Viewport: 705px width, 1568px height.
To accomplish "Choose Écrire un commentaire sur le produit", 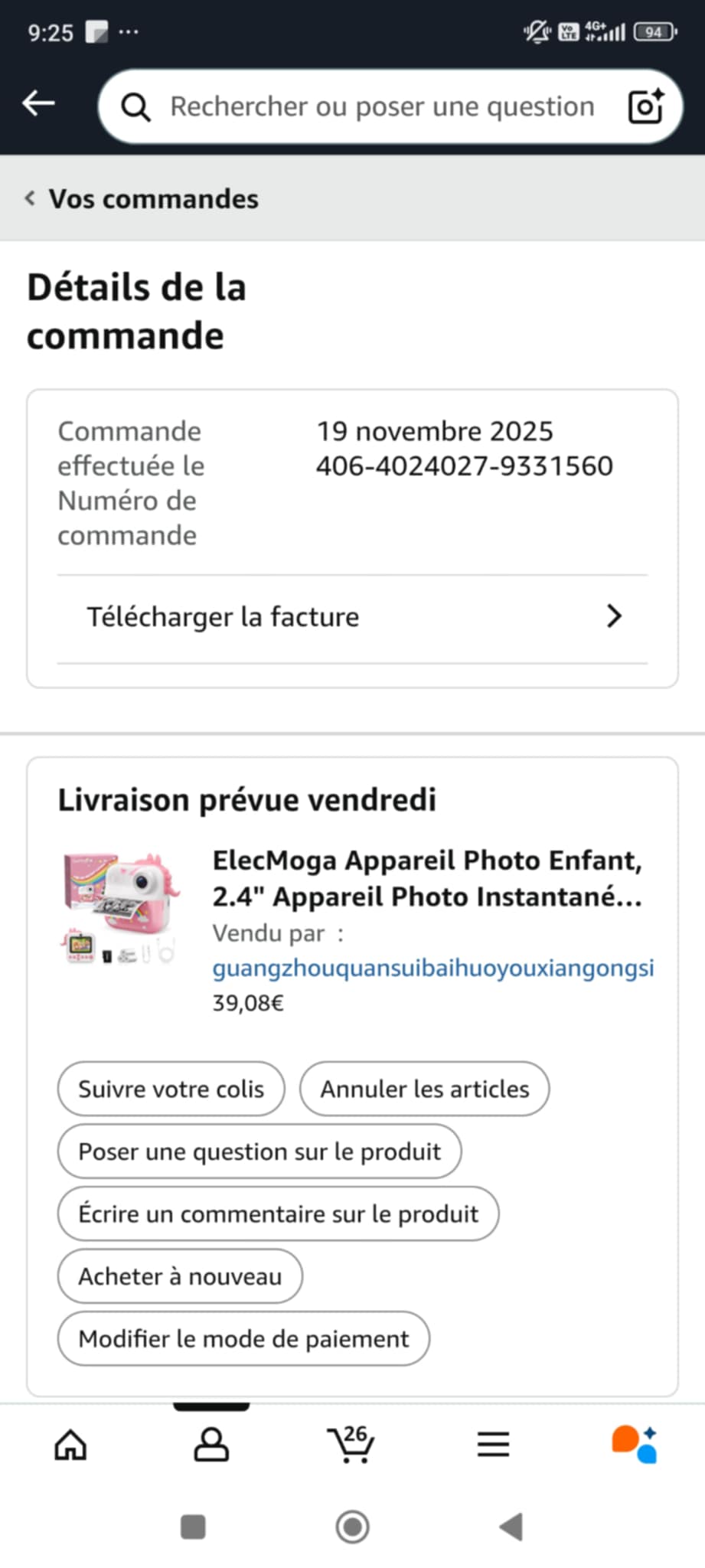I will pyautogui.click(x=278, y=1214).
